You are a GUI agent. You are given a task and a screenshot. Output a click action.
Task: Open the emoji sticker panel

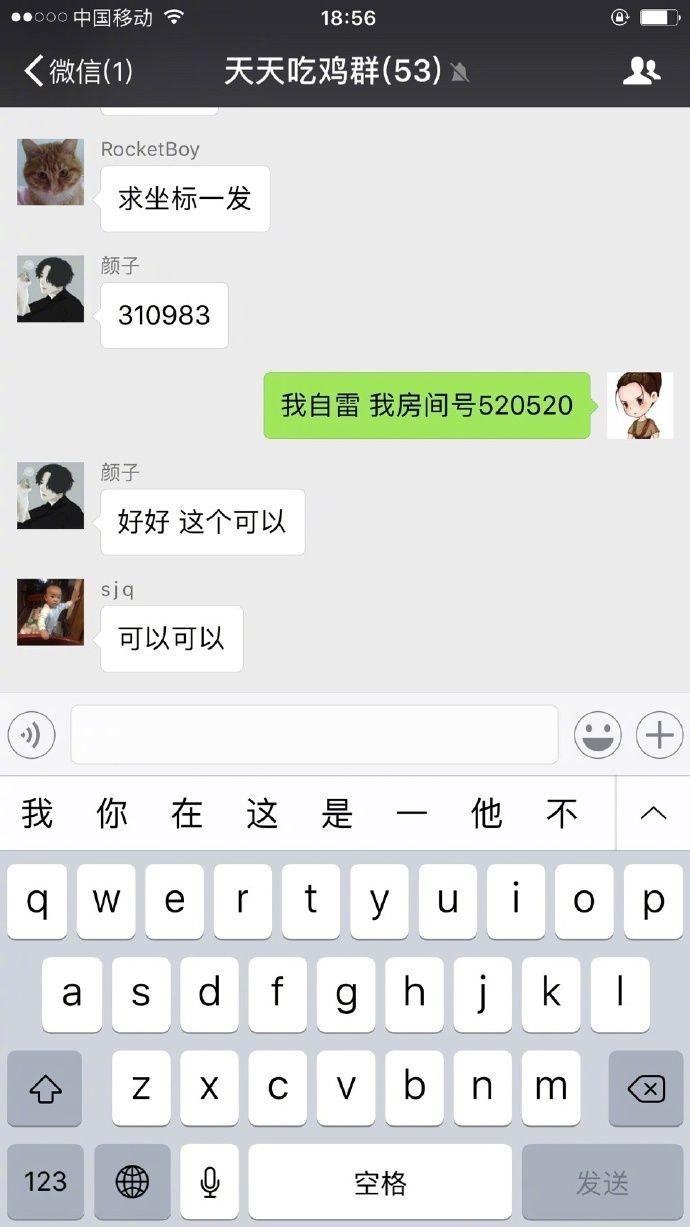[x=597, y=735]
